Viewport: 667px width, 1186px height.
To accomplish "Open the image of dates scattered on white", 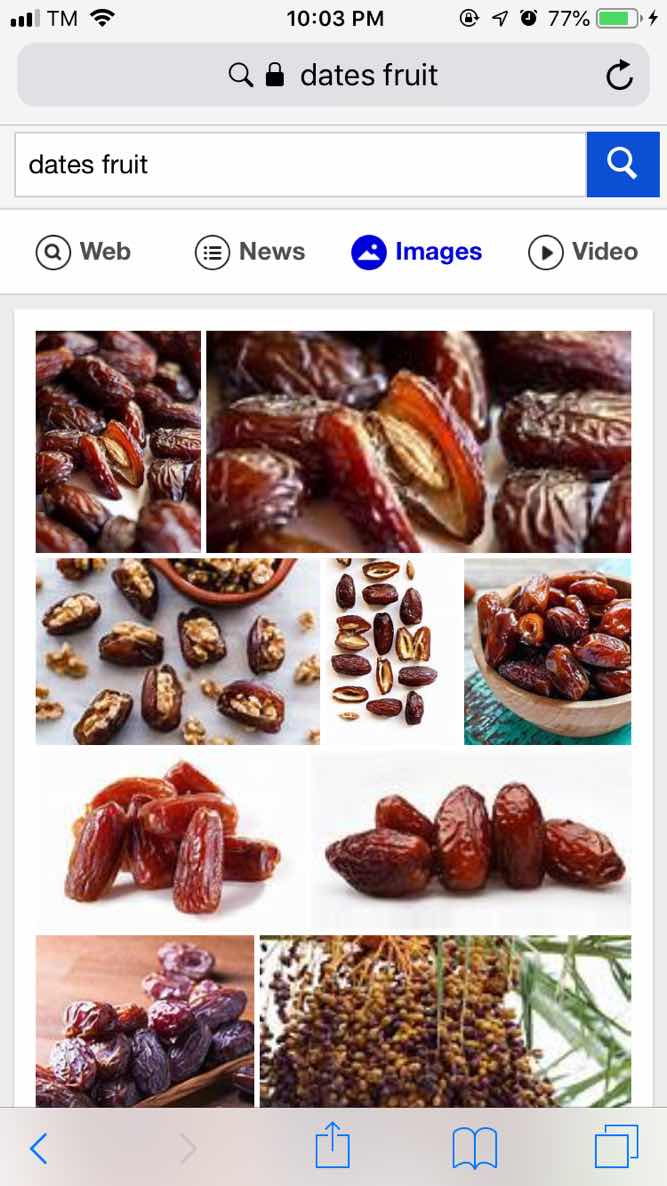I will pyautogui.click(x=391, y=651).
